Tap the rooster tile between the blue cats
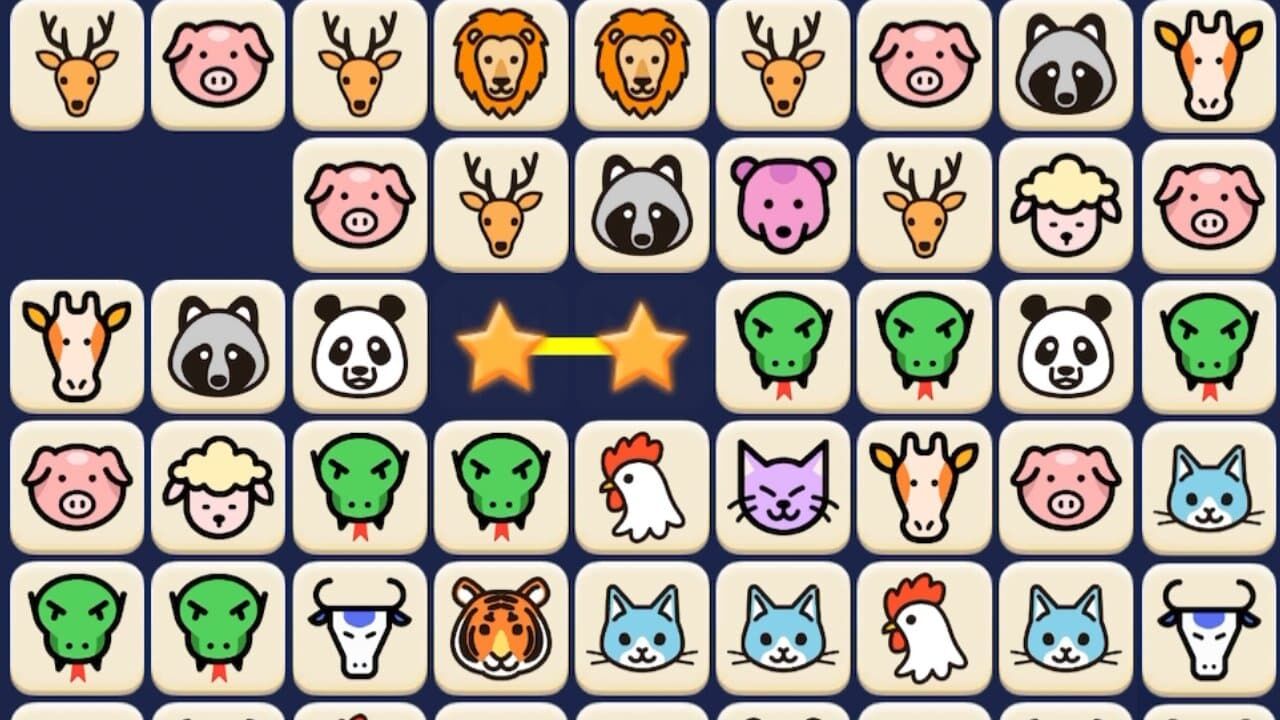Screen dimensions: 1280x720 click(x=924, y=628)
